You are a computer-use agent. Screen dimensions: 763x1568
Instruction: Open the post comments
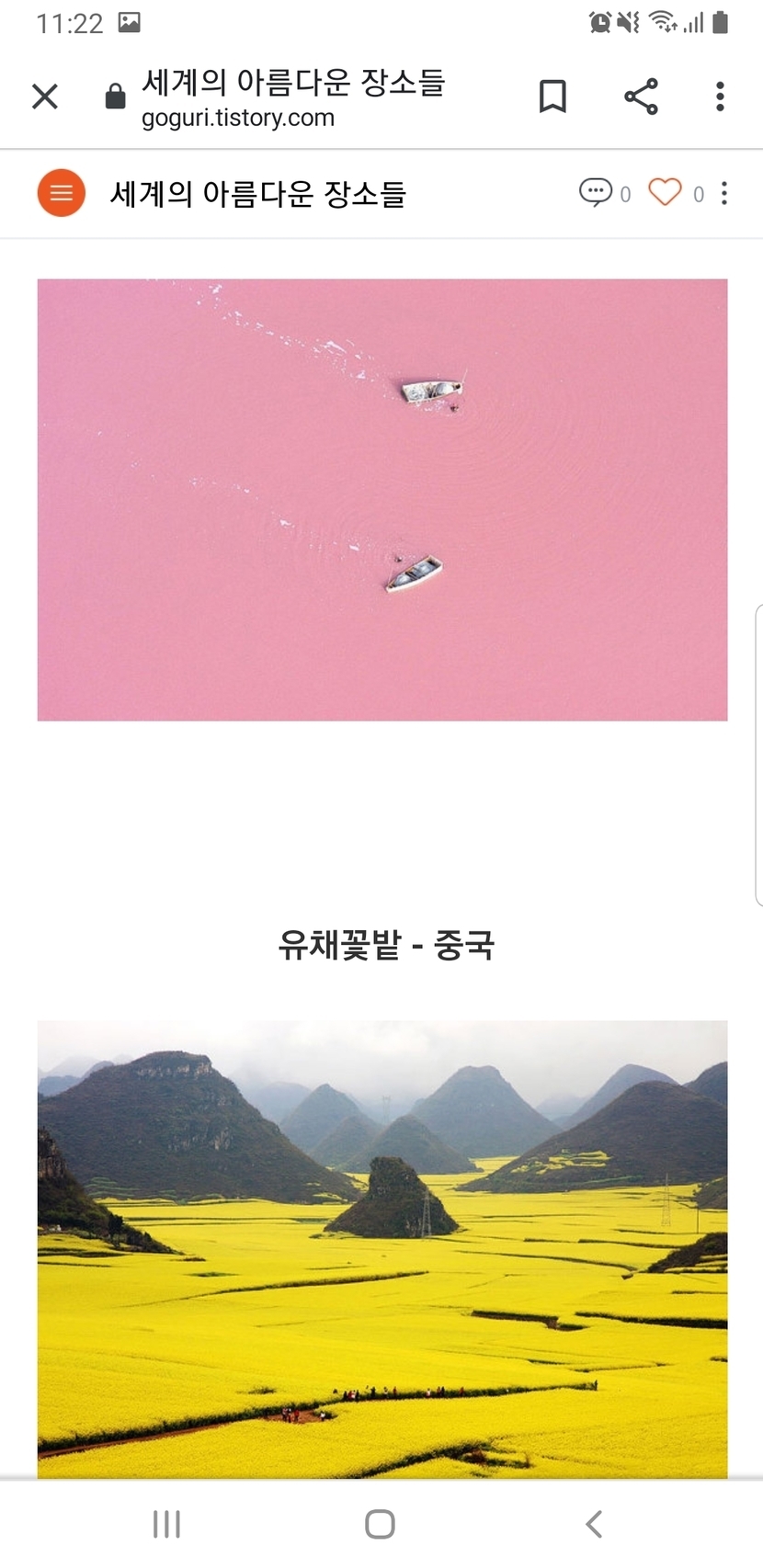[x=596, y=192]
